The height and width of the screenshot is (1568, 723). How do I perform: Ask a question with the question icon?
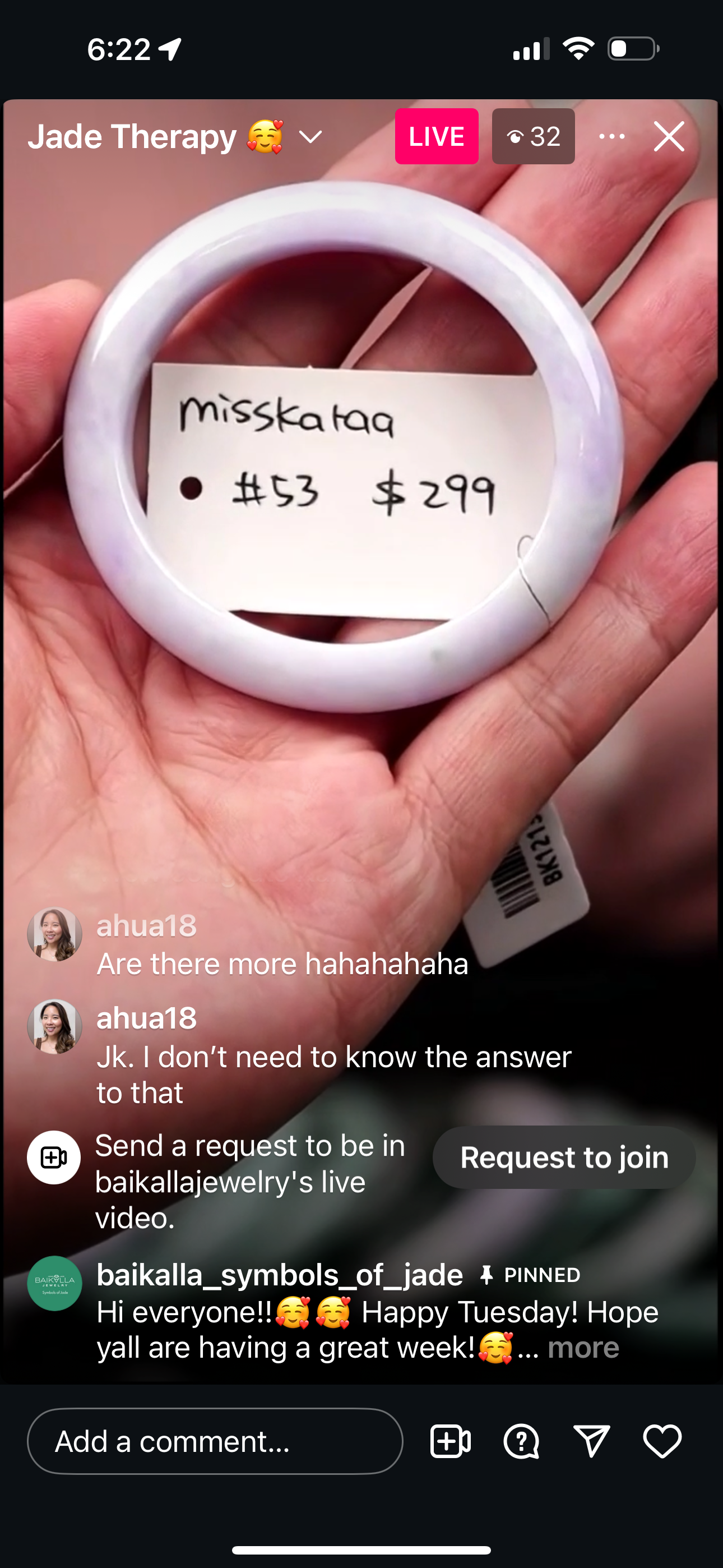click(521, 1441)
